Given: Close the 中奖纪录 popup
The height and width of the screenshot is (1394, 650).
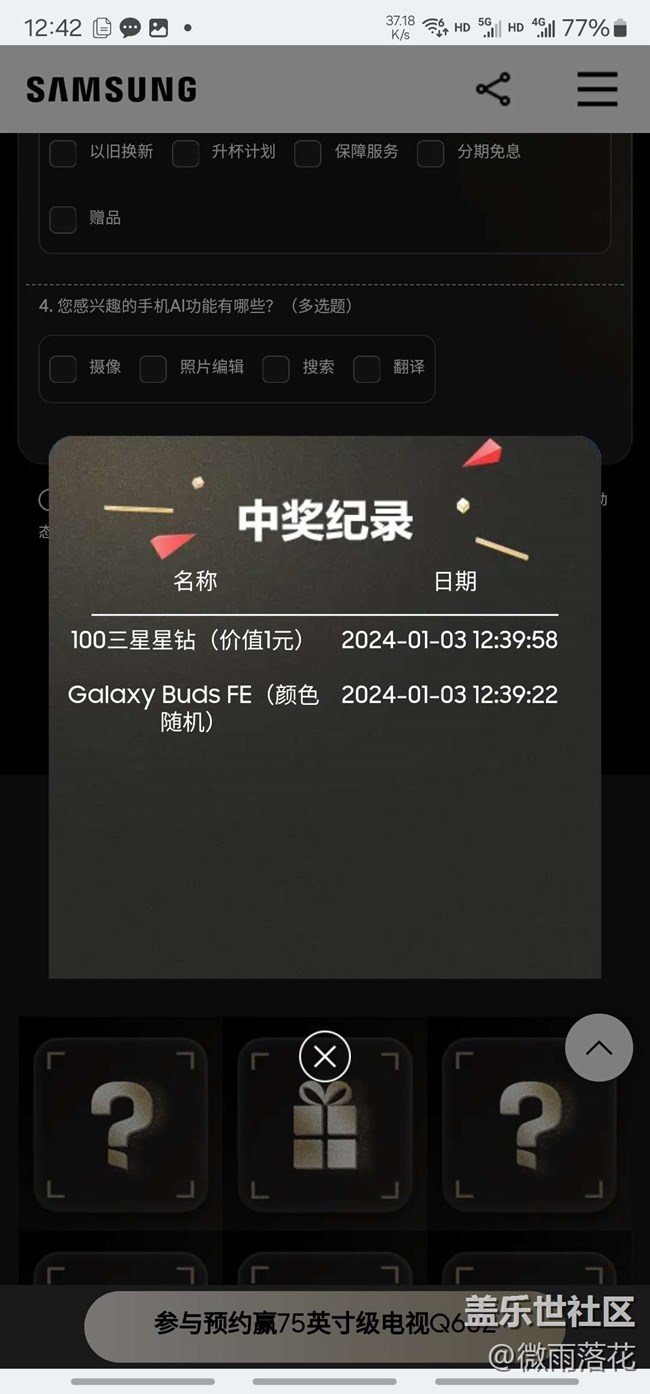Looking at the screenshot, I should click(325, 1056).
